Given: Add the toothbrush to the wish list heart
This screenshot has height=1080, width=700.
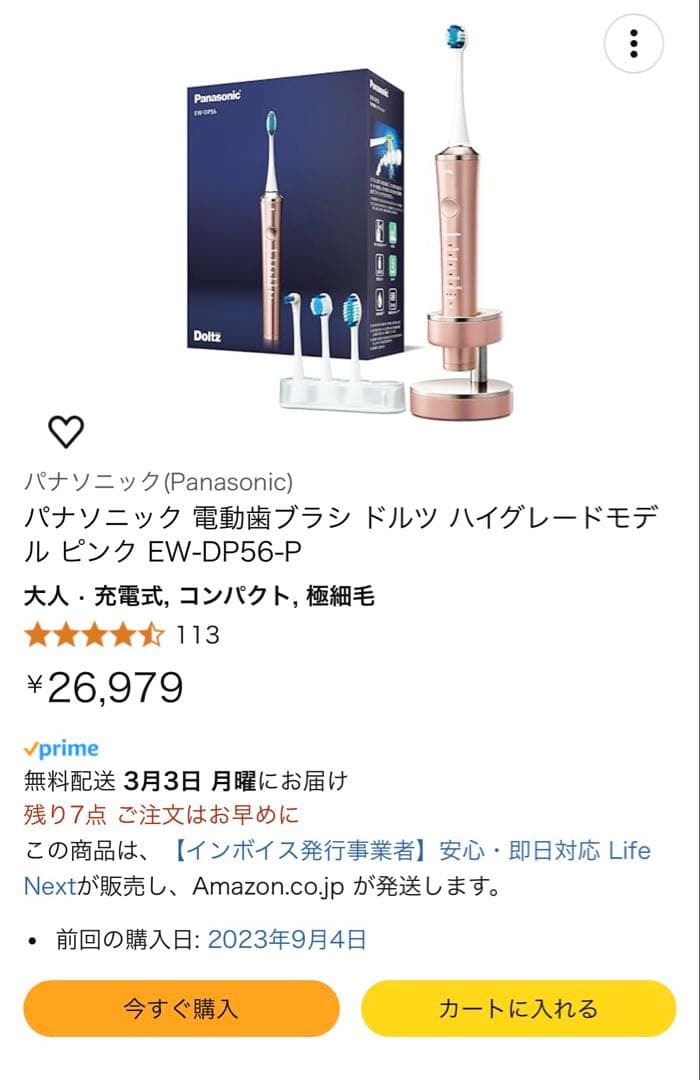Looking at the screenshot, I should pos(66,432).
